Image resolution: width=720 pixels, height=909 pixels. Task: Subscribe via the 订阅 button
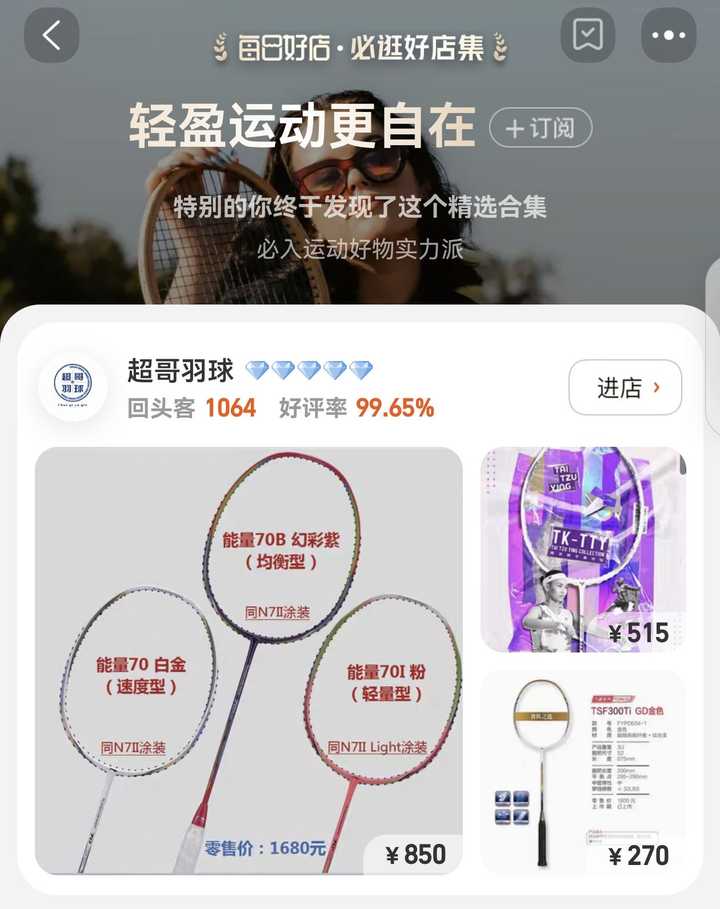coord(540,129)
